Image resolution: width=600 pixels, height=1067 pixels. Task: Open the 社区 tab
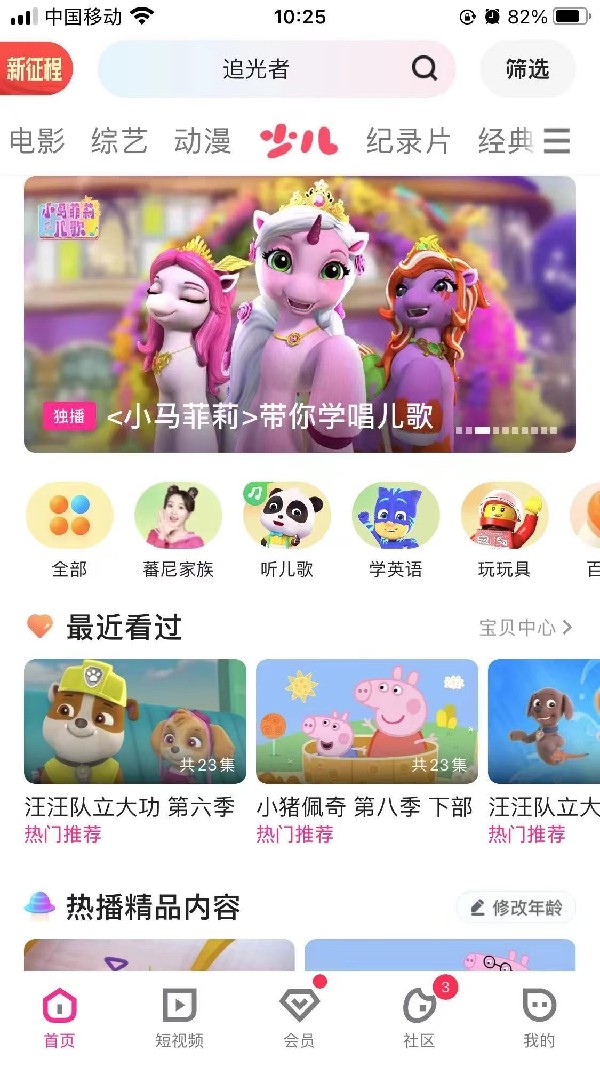419,1018
